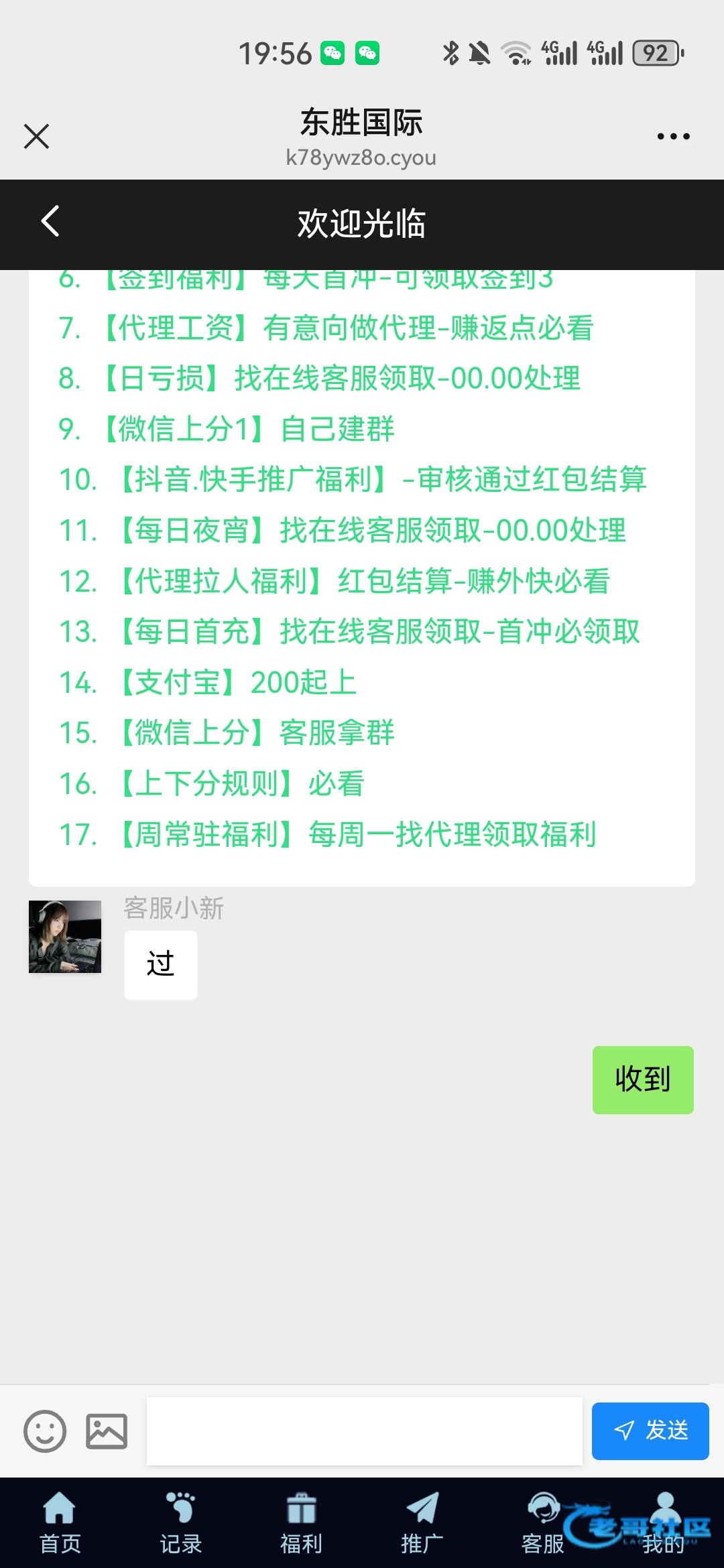Screen dimensions: 724x1568
Task: Switch to the 首页 tab
Action: pyautogui.click(x=60, y=1523)
